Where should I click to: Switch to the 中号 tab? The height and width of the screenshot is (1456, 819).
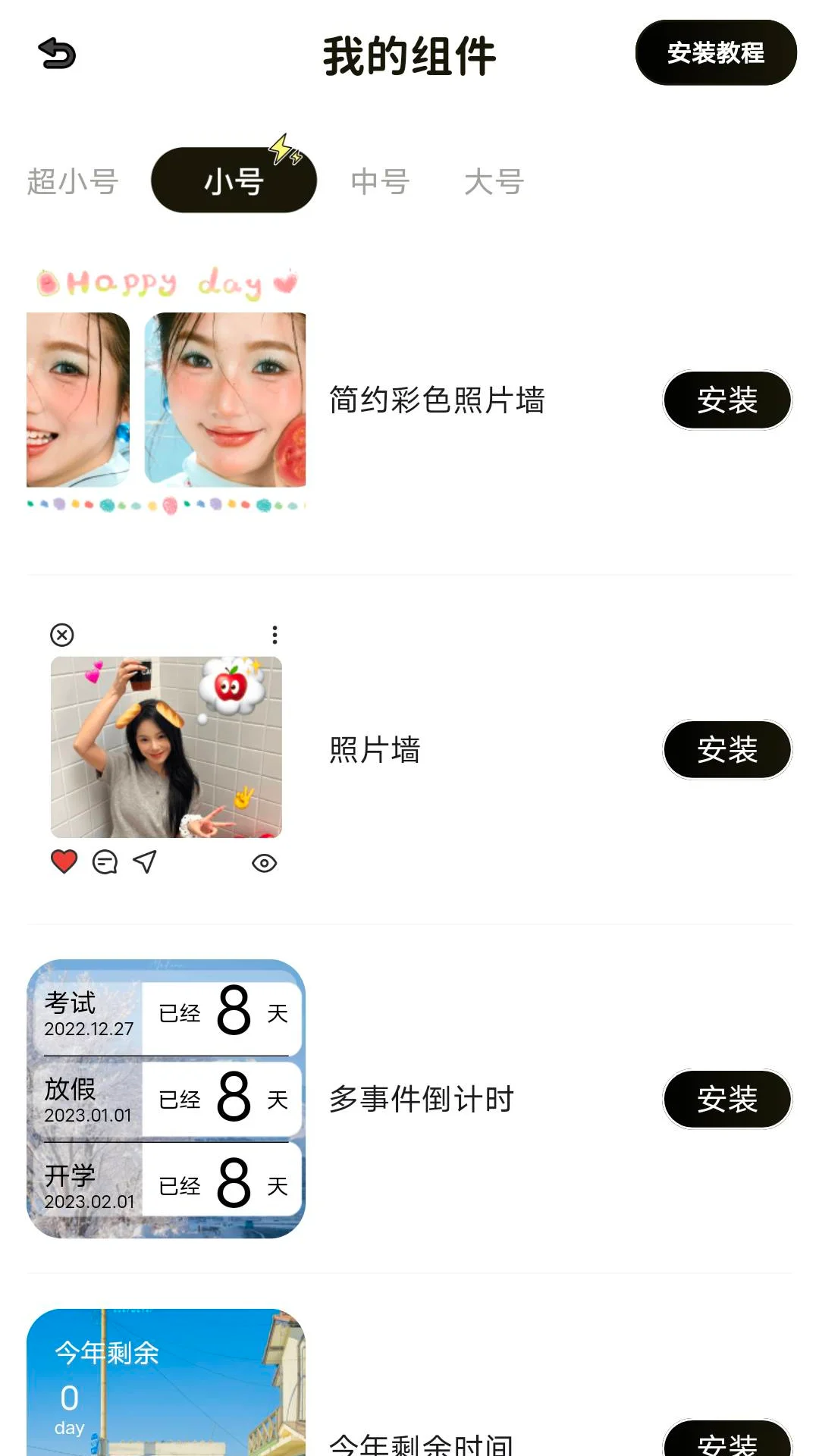click(x=379, y=181)
